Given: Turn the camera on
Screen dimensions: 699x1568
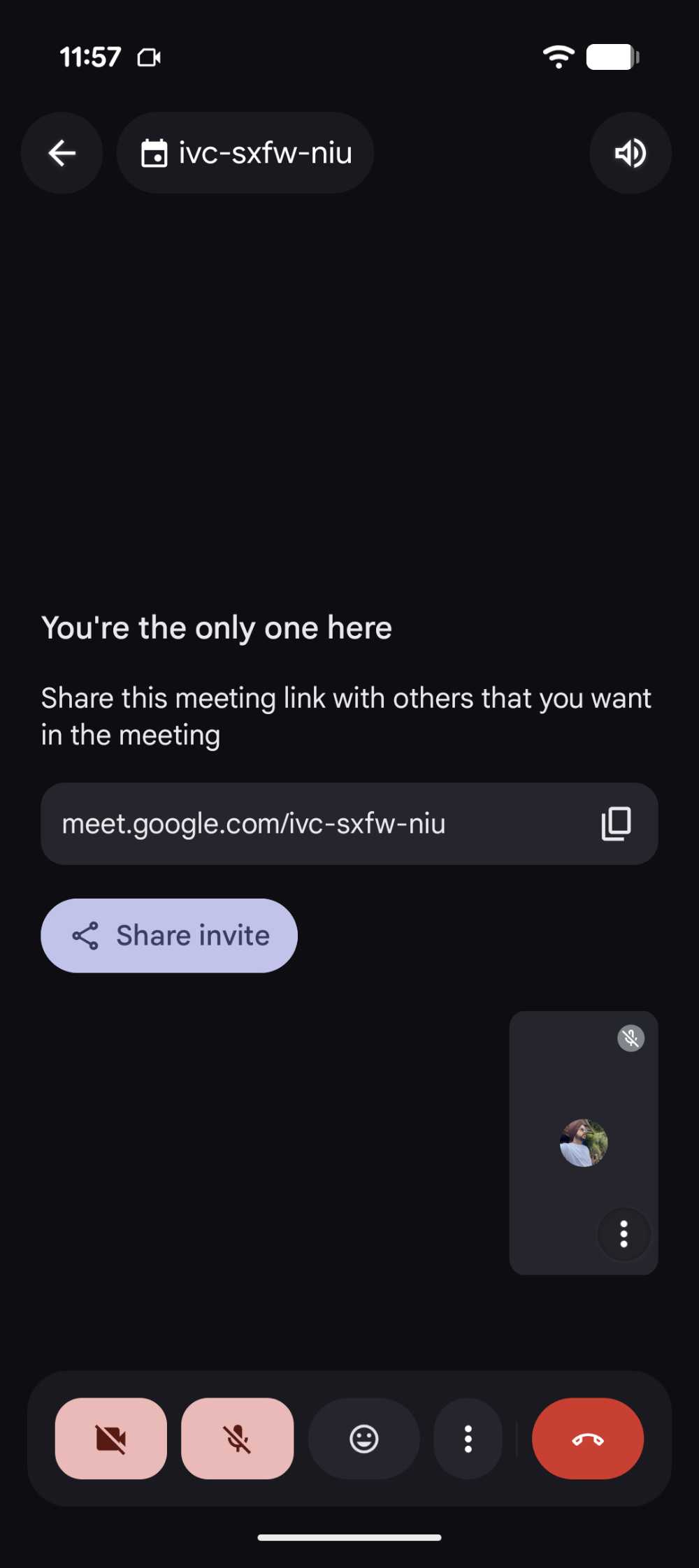Looking at the screenshot, I should point(111,1439).
